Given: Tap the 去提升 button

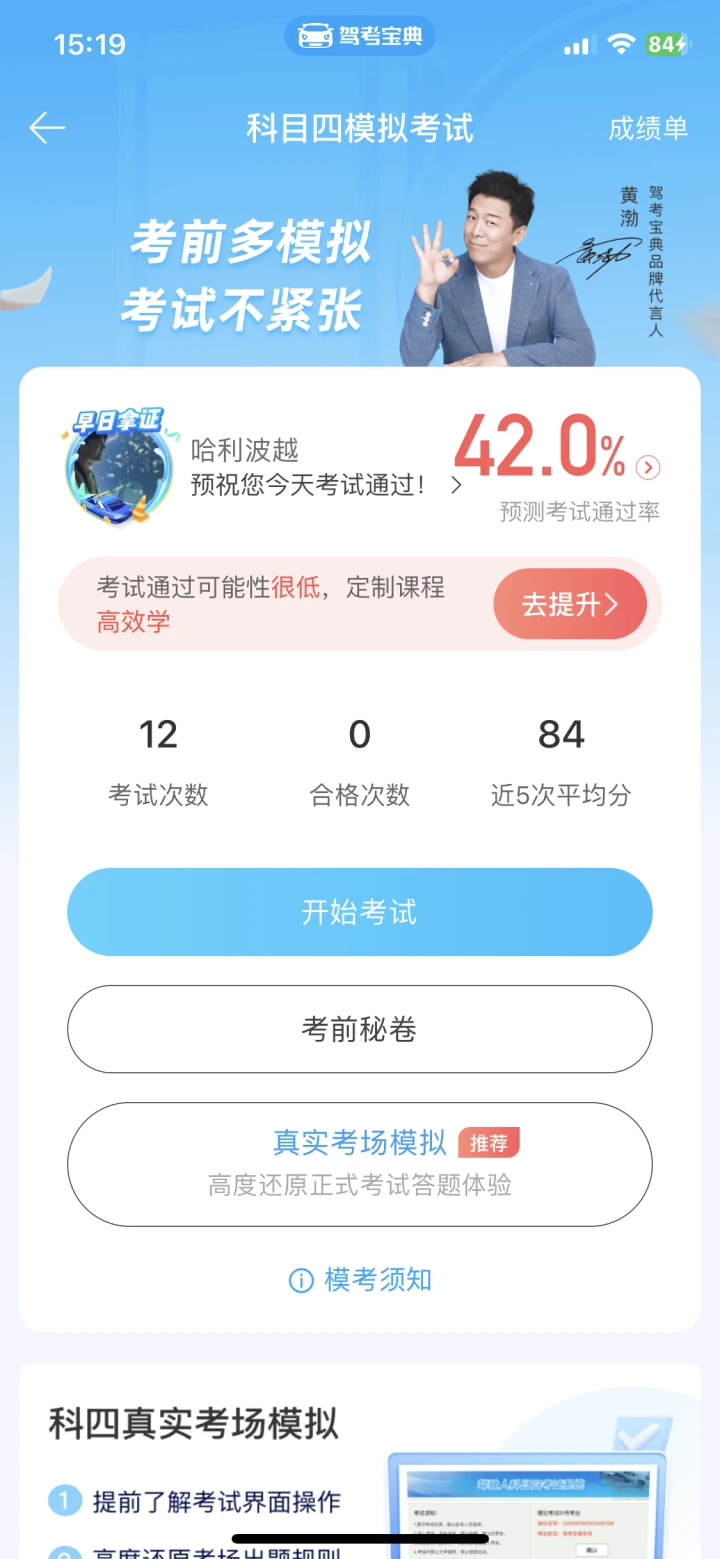Looking at the screenshot, I should (570, 604).
